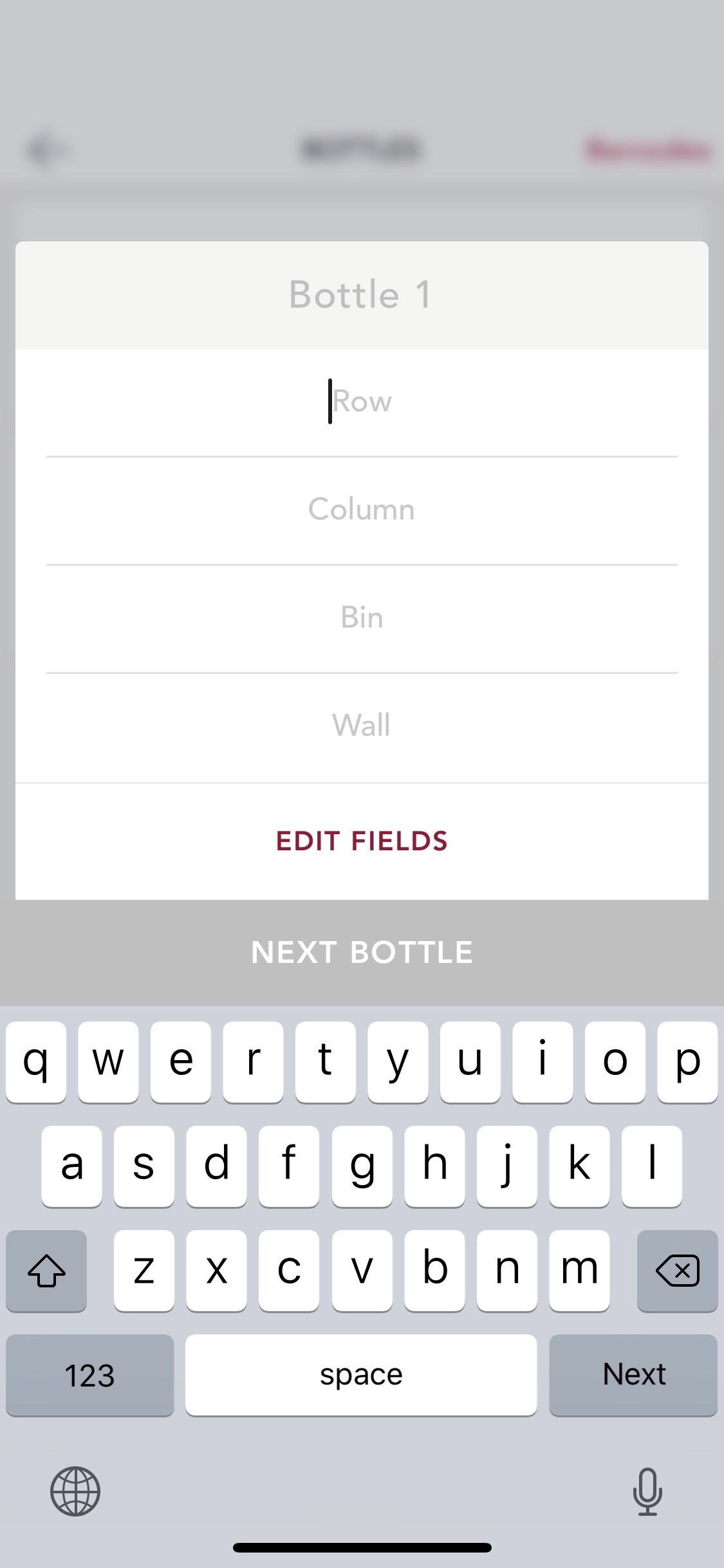Hit the keyboard Next key
724x1568 pixels.
[x=633, y=1375]
